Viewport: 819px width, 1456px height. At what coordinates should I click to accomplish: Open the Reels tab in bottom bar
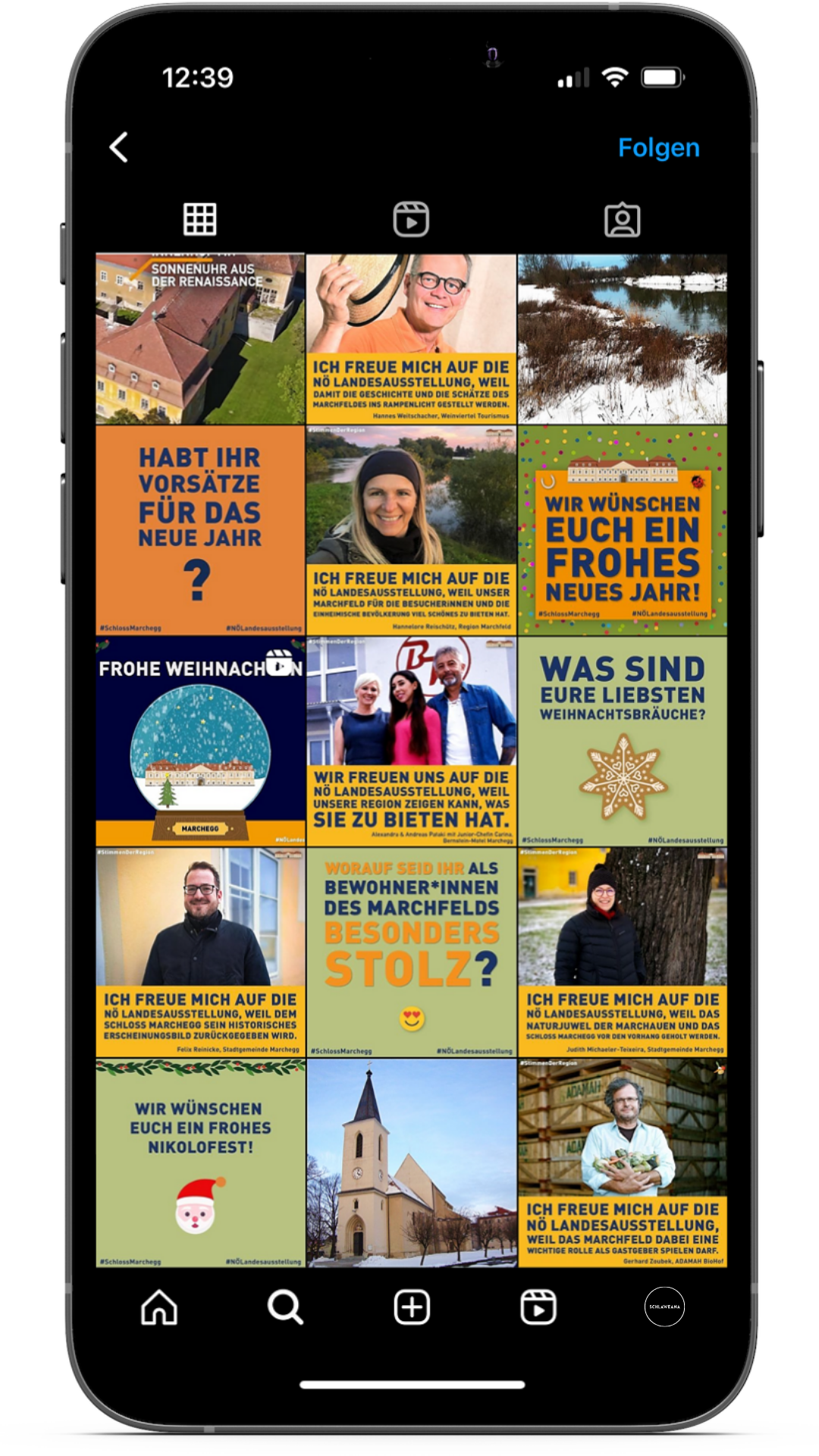[x=538, y=1307]
